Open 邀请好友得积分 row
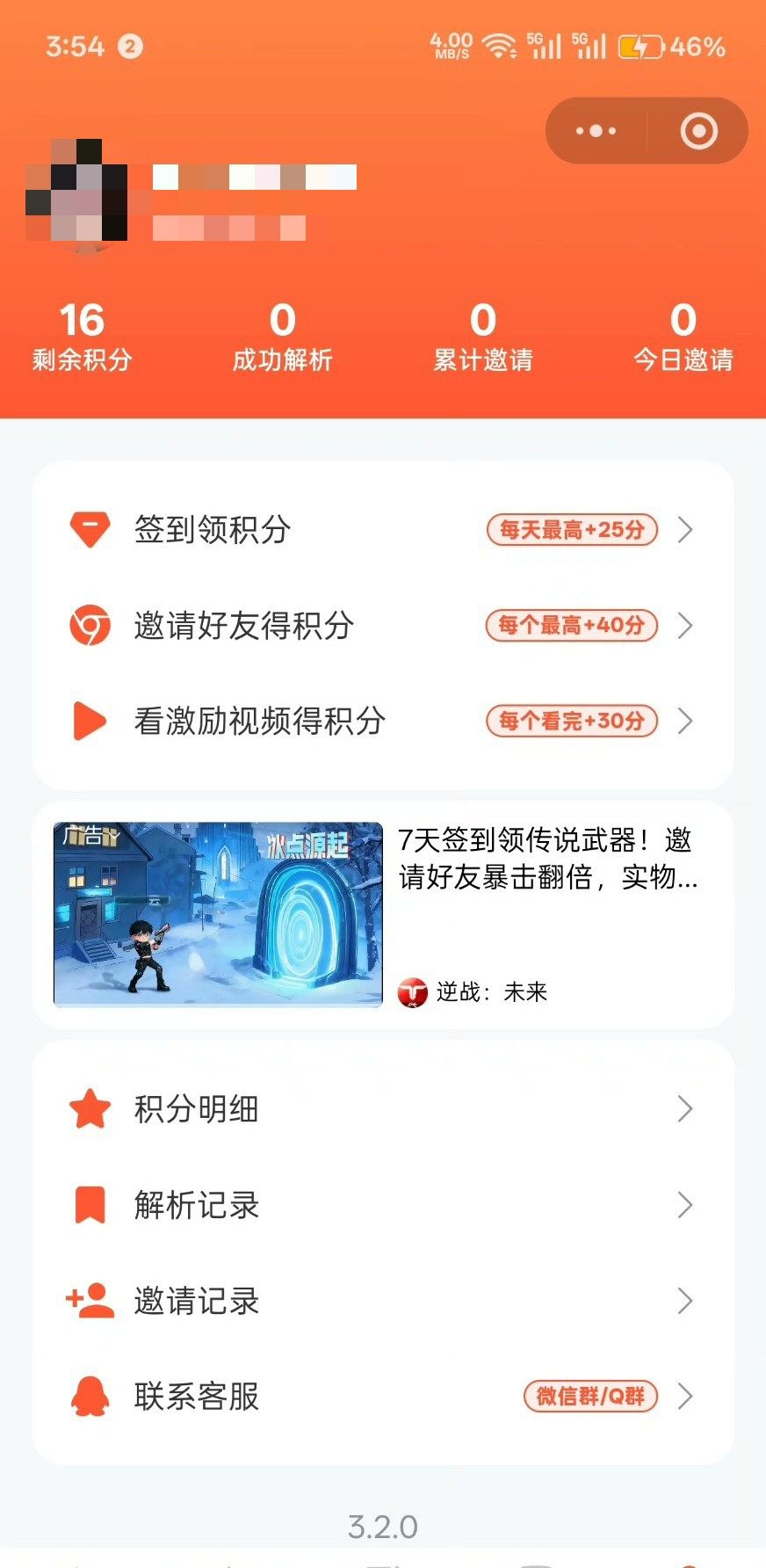 click(x=383, y=625)
